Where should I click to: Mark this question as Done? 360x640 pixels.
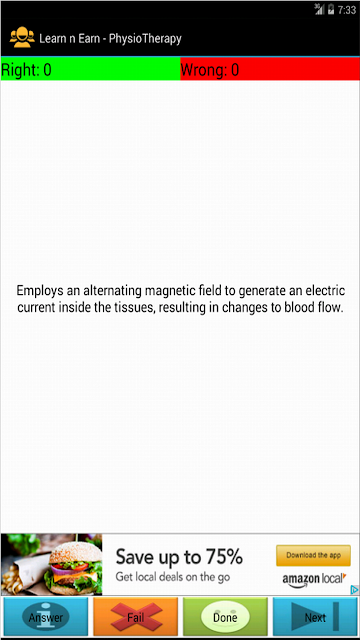225,616
